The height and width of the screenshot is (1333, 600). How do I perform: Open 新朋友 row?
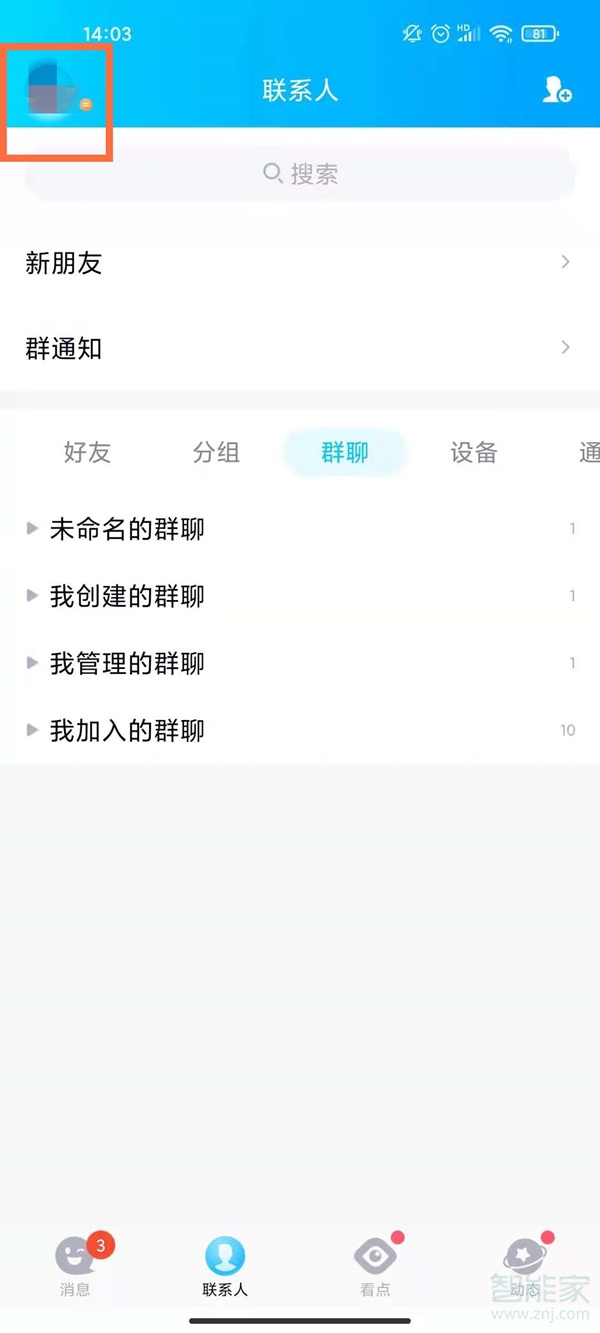point(300,263)
